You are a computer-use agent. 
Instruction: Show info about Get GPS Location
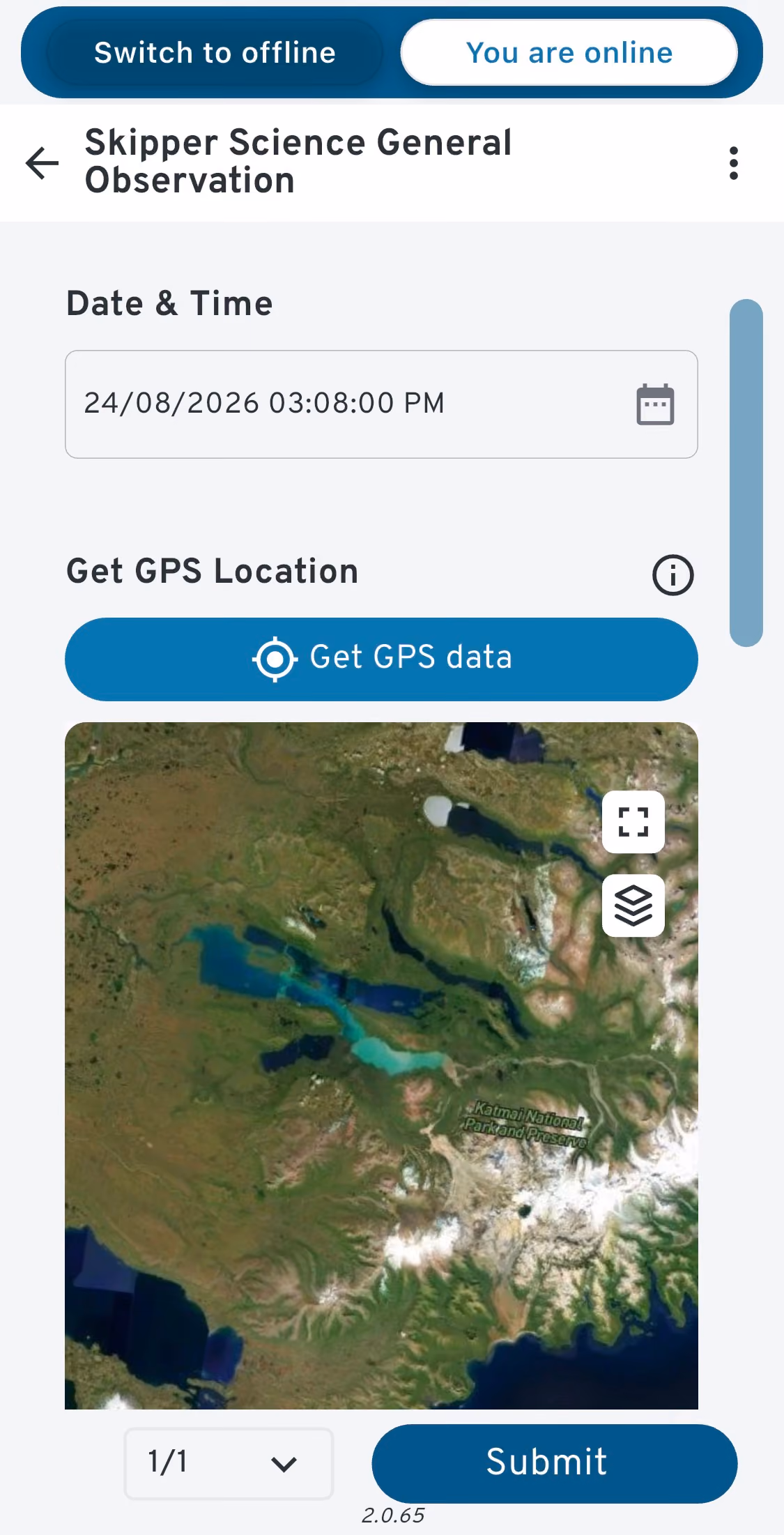point(672,575)
